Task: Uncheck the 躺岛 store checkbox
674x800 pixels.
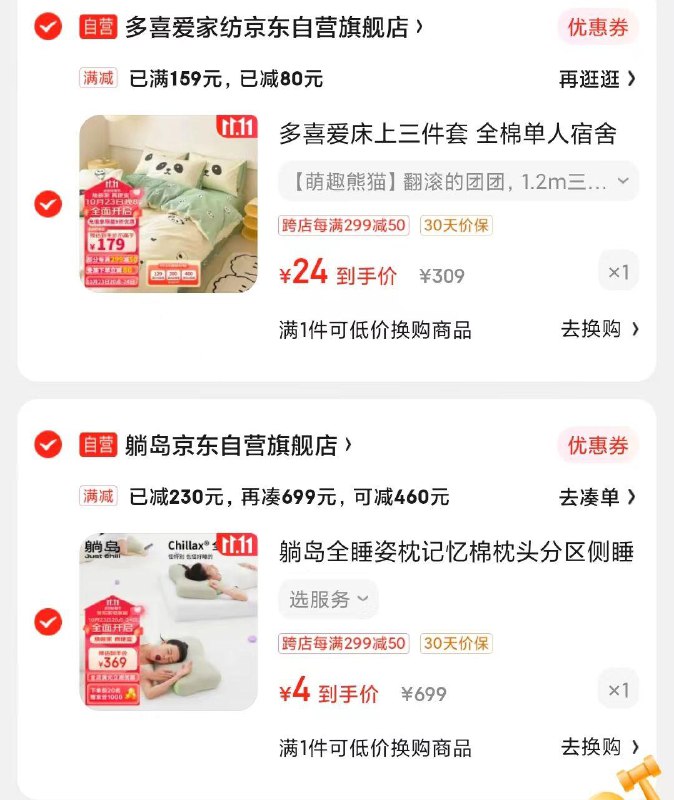Action: pyautogui.click(x=48, y=444)
